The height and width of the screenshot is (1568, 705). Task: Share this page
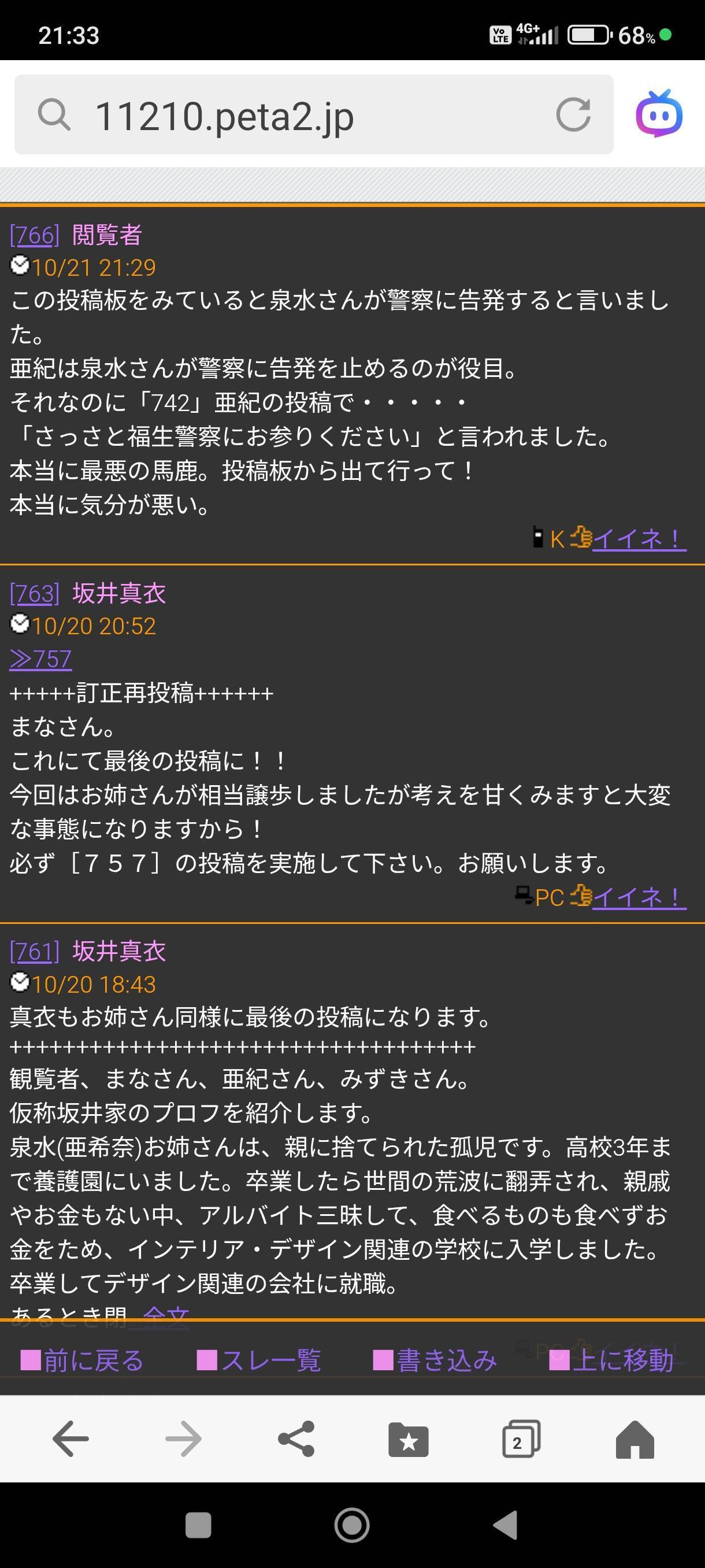coord(296,1439)
